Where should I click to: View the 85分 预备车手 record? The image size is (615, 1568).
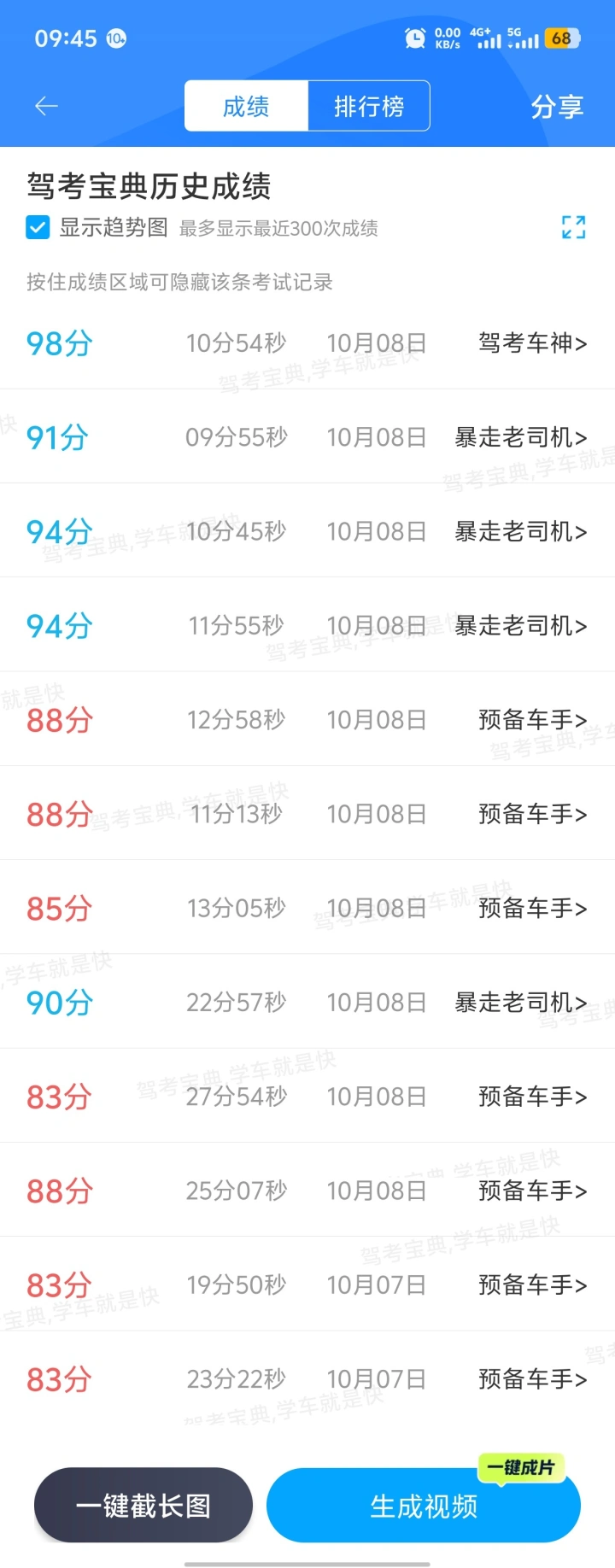click(x=307, y=908)
